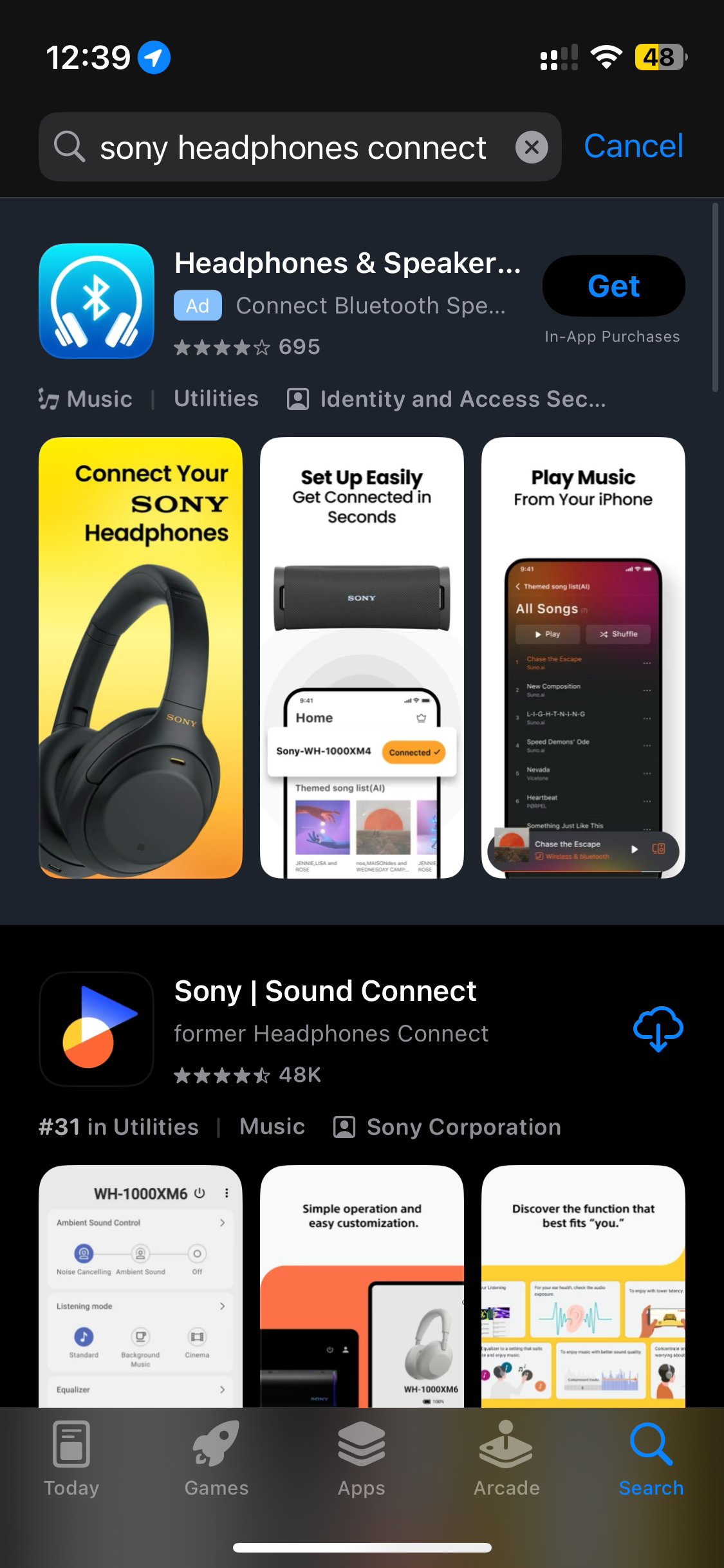Viewport: 724px width, 1568px height.
Task: Switch to the Today tab
Action: 71,1459
